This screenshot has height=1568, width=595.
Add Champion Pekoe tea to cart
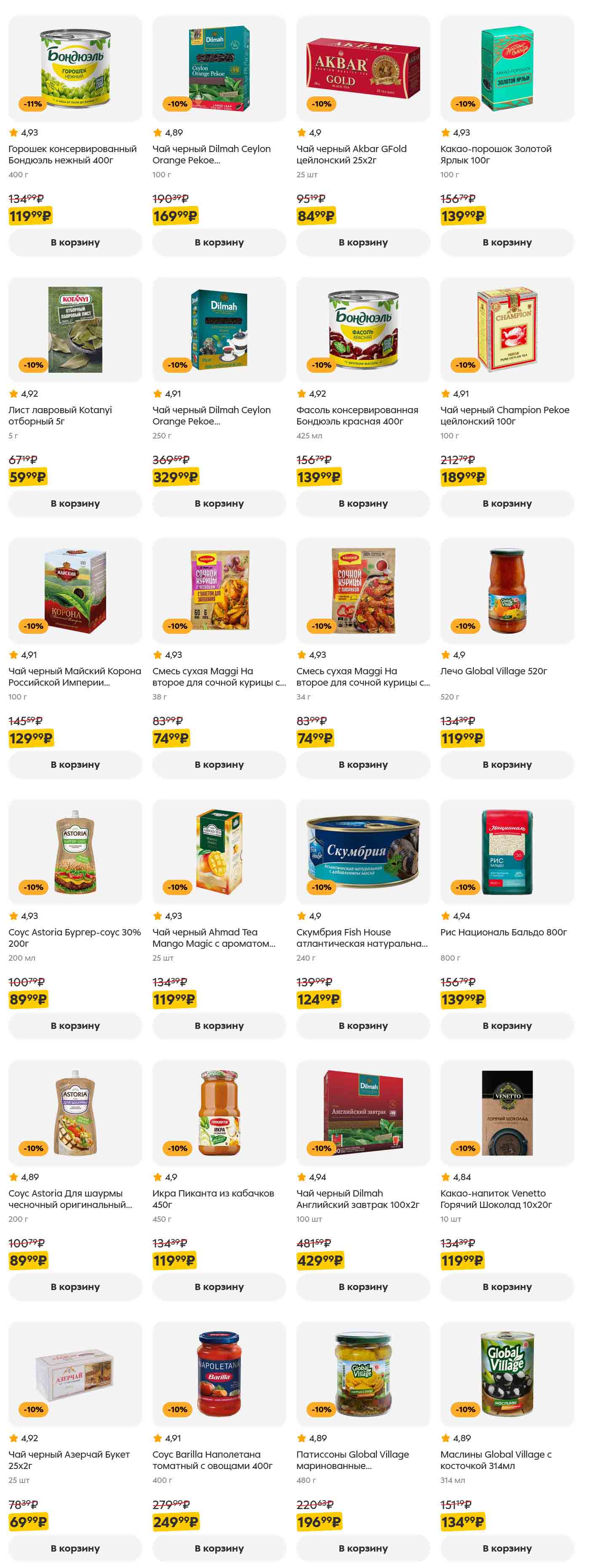click(x=507, y=503)
